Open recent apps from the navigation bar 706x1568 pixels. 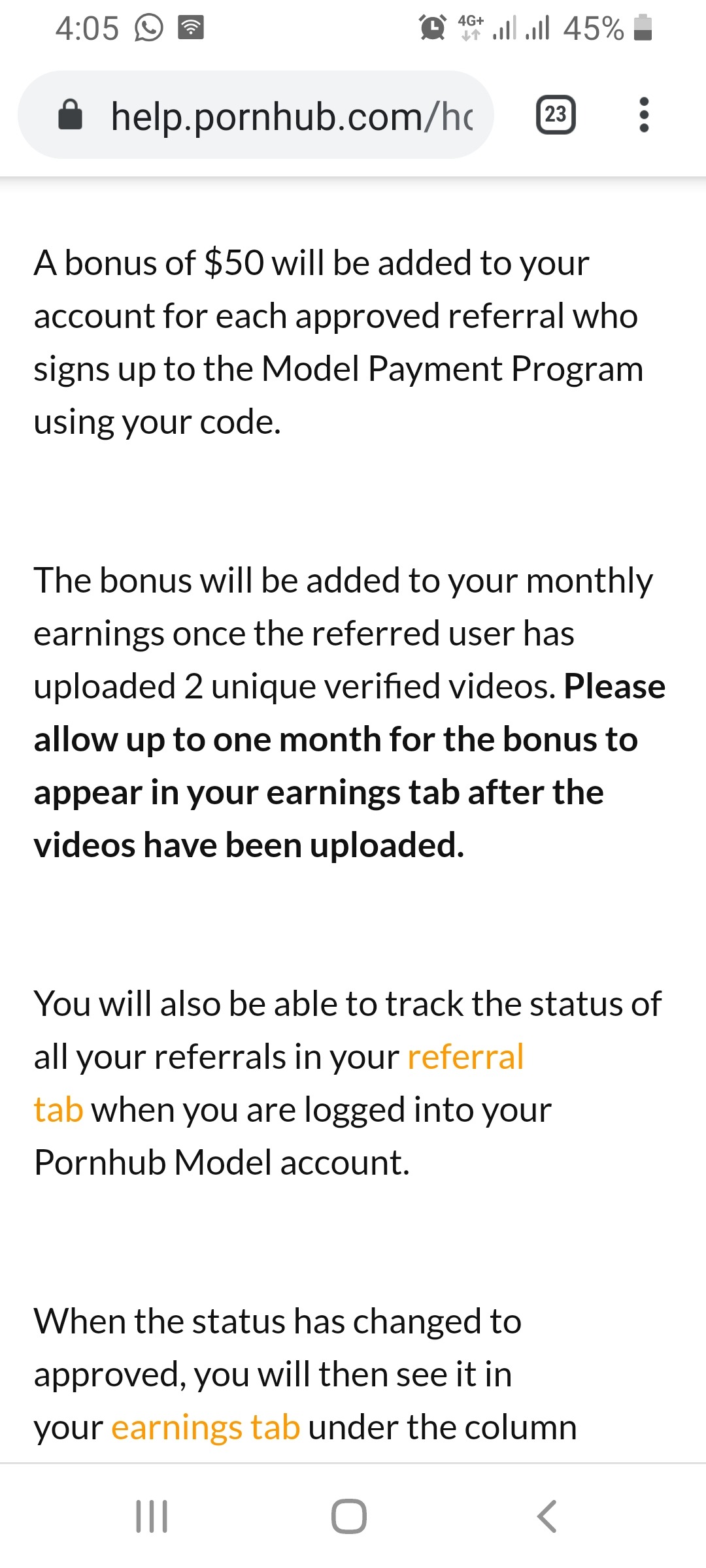[x=152, y=1516]
